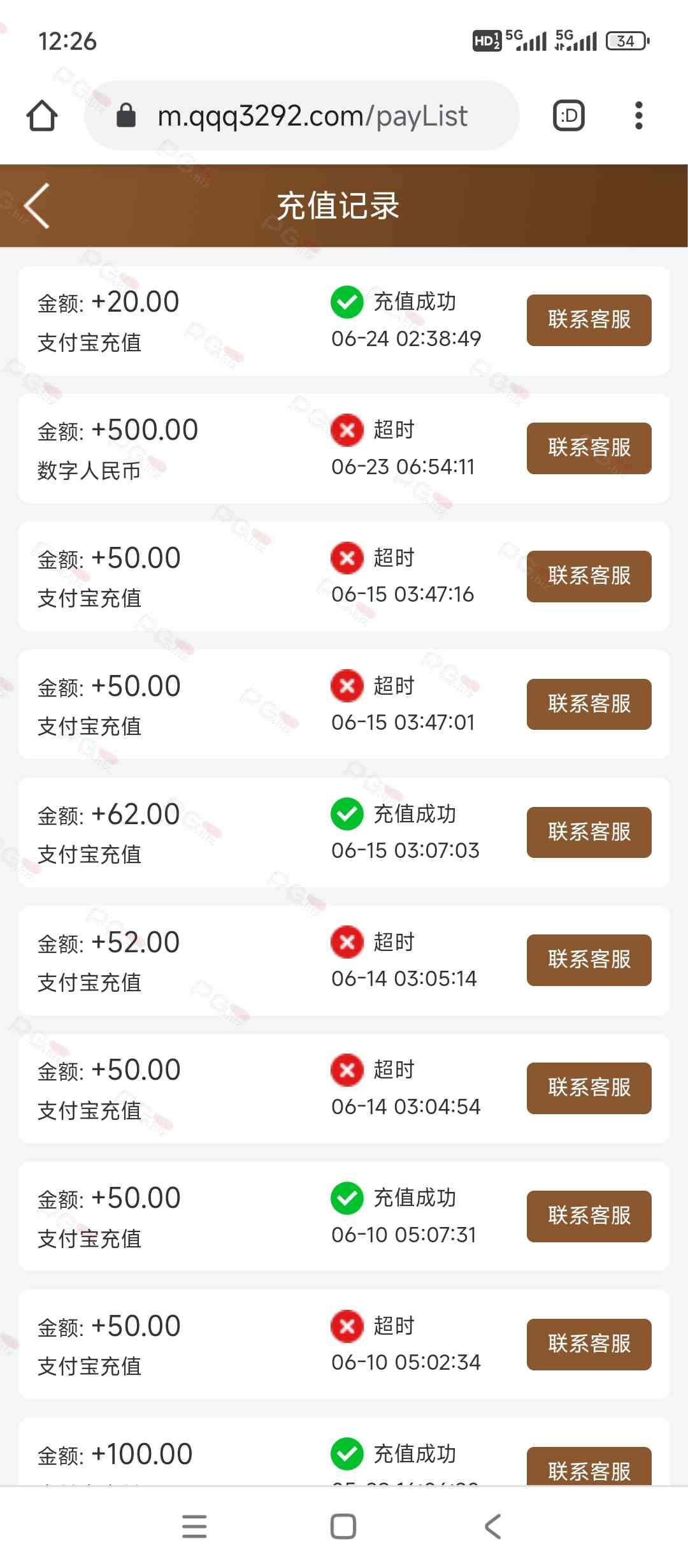The image size is (688, 1568).
Task: Tap 联系客服 for the 06-15 03:47:16 record
Action: tap(589, 576)
